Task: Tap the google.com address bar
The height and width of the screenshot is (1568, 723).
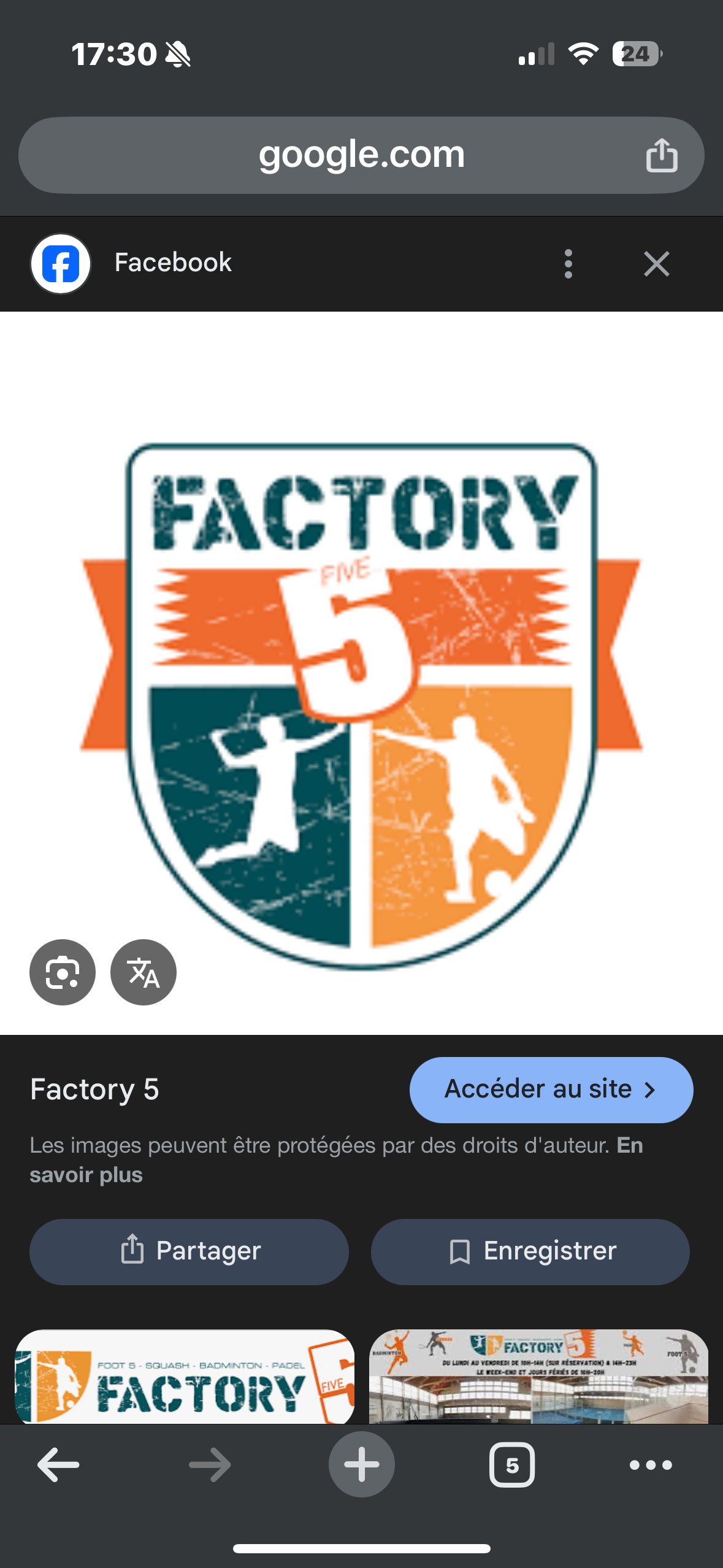Action: coord(361,155)
